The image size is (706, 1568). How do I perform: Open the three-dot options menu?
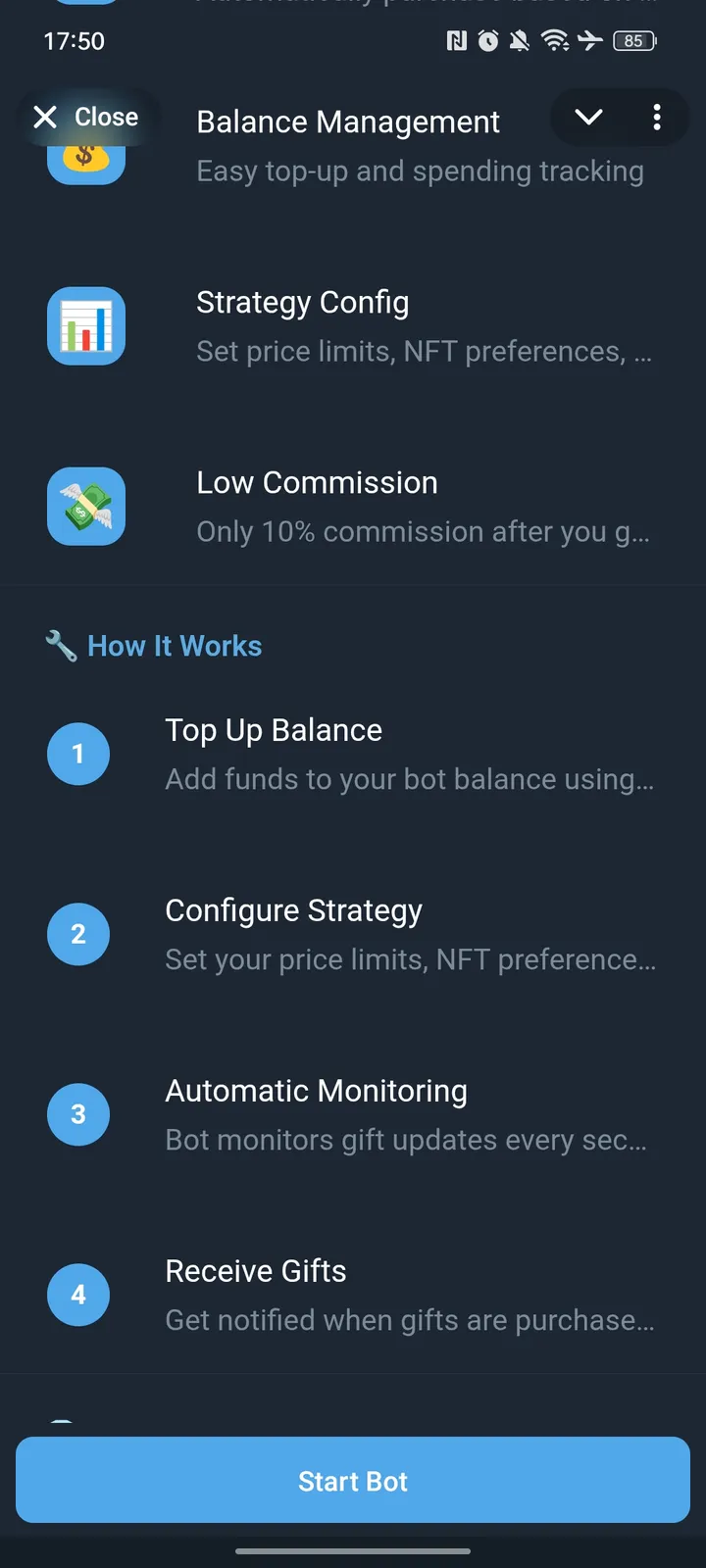click(x=657, y=117)
